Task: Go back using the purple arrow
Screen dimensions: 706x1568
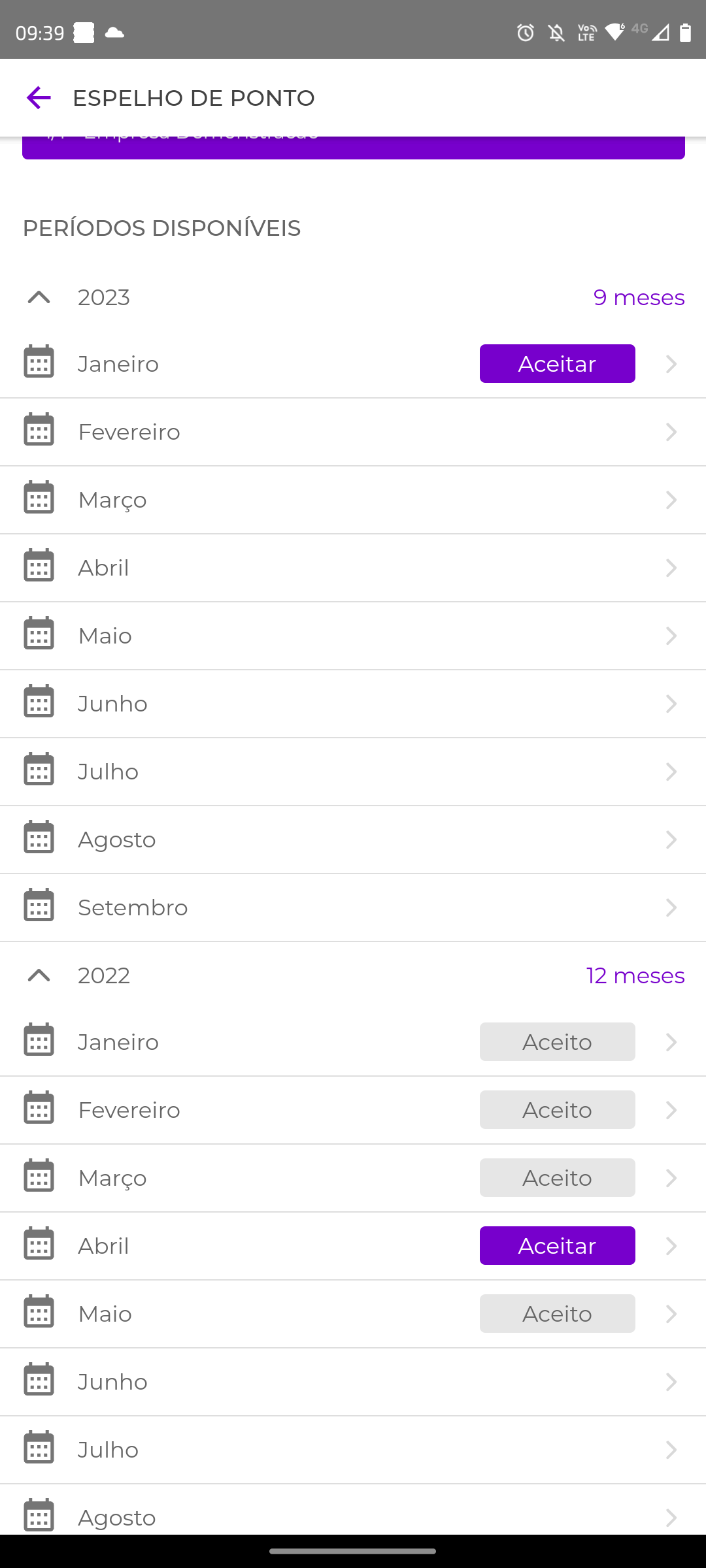Action: coord(39,98)
